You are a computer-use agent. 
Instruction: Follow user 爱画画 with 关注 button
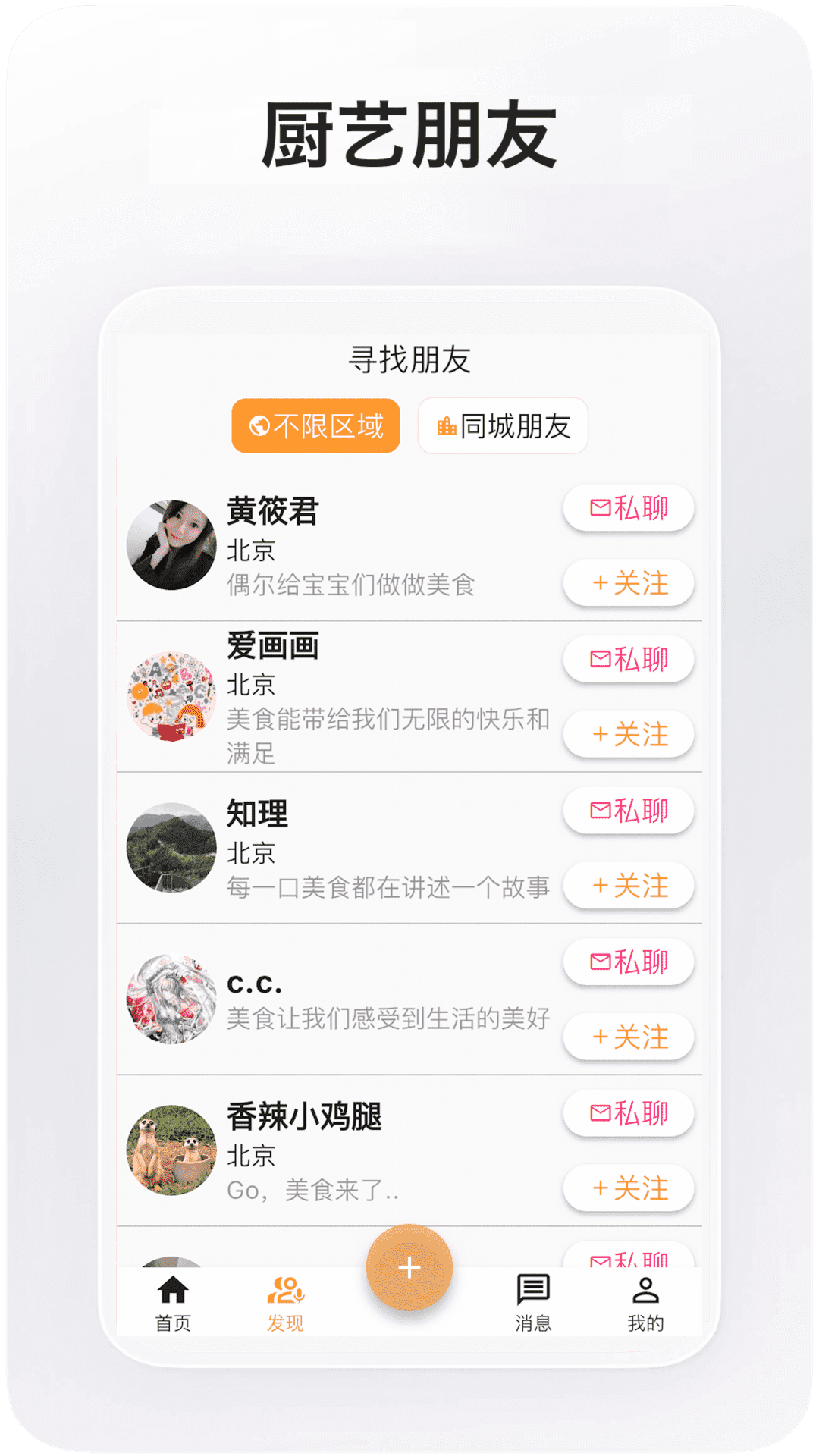pos(628,734)
